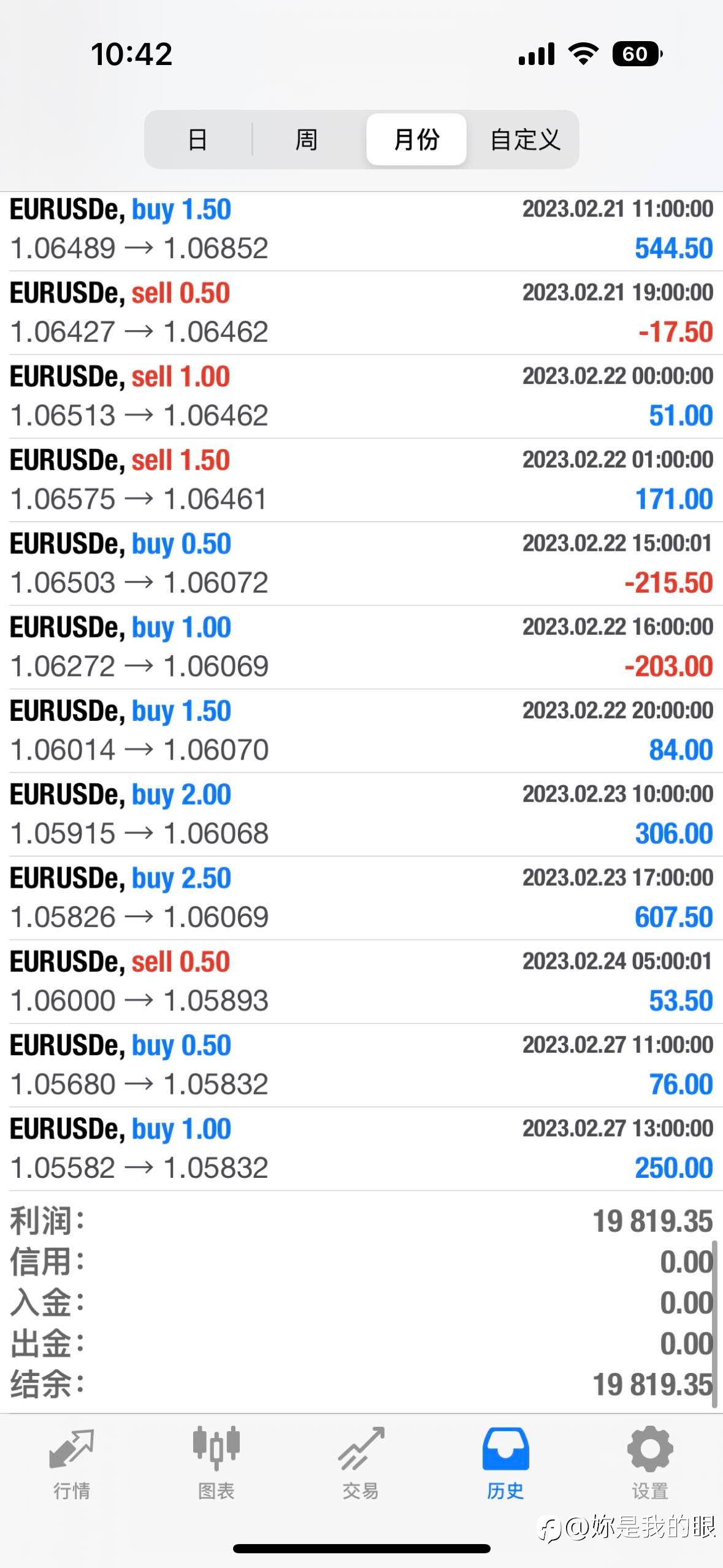Switch to the 日 (day) period
This screenshot has height=1568, width=723.
coord(197,139)
